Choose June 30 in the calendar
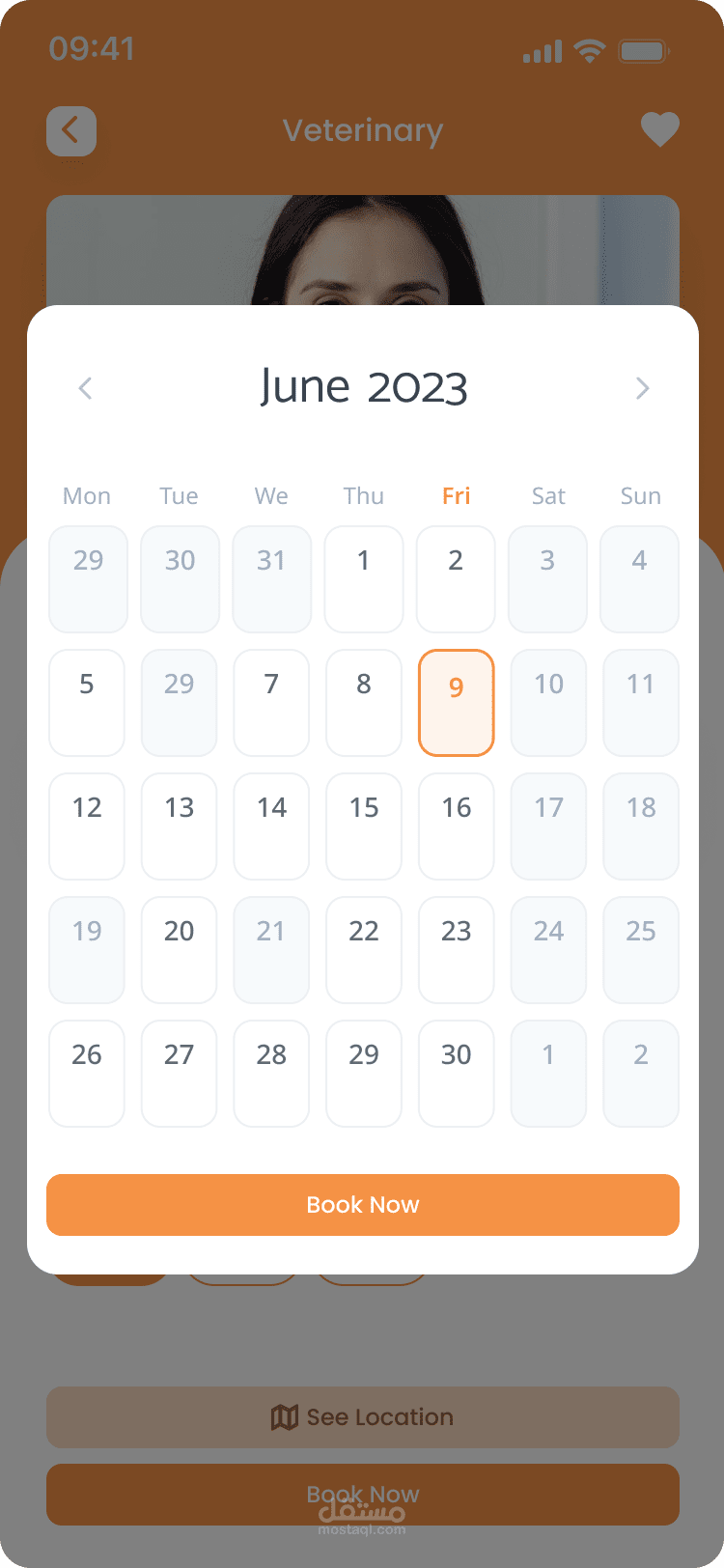Screen dimensions: 724x1568 pos(457,1074)
